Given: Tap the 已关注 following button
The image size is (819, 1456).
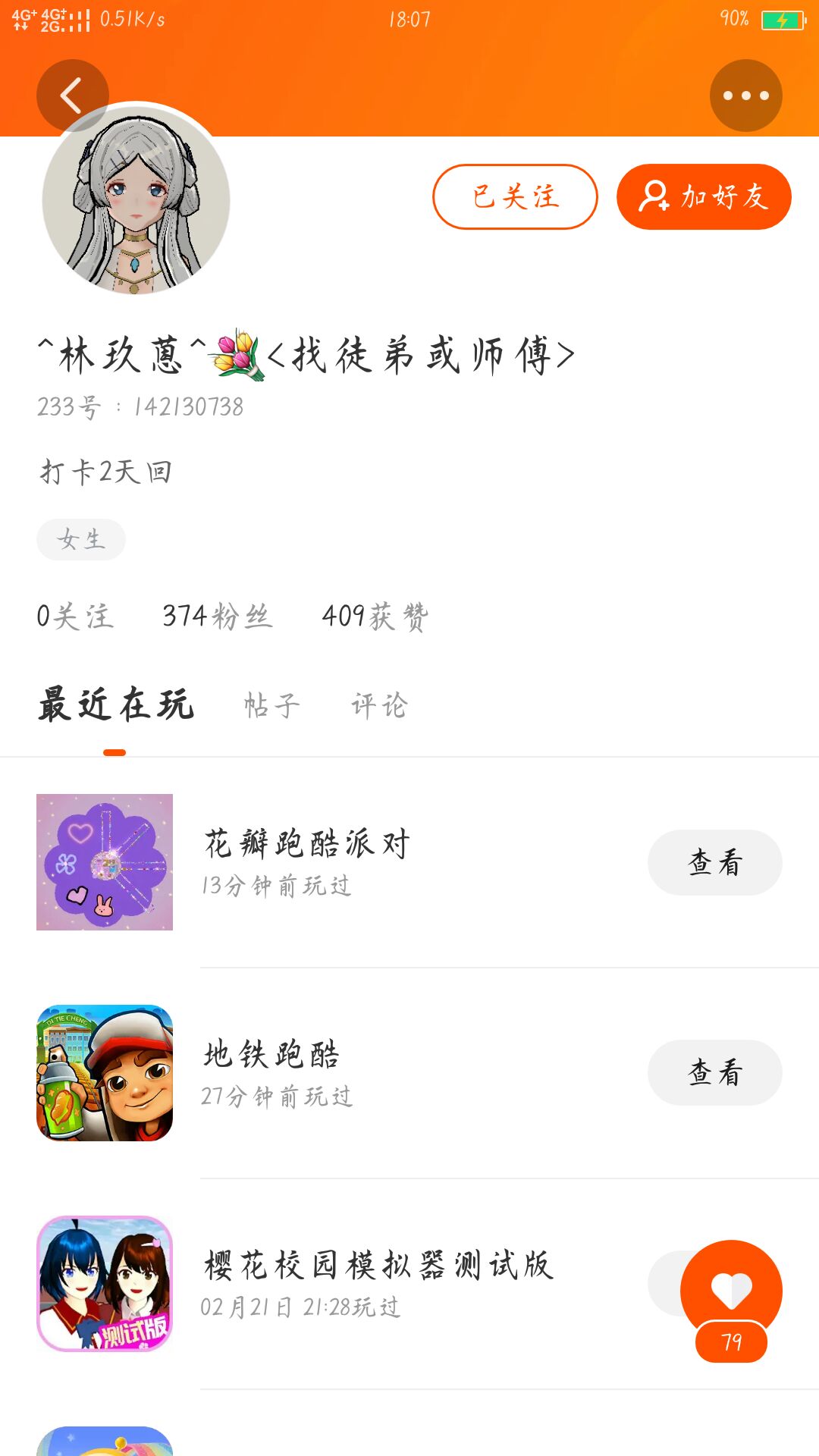Looking at the screenshot, I should click(515, 196).
